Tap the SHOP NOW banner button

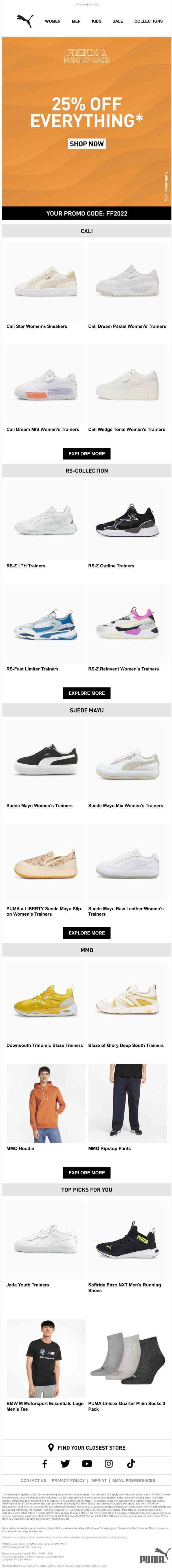pos(86,144)
